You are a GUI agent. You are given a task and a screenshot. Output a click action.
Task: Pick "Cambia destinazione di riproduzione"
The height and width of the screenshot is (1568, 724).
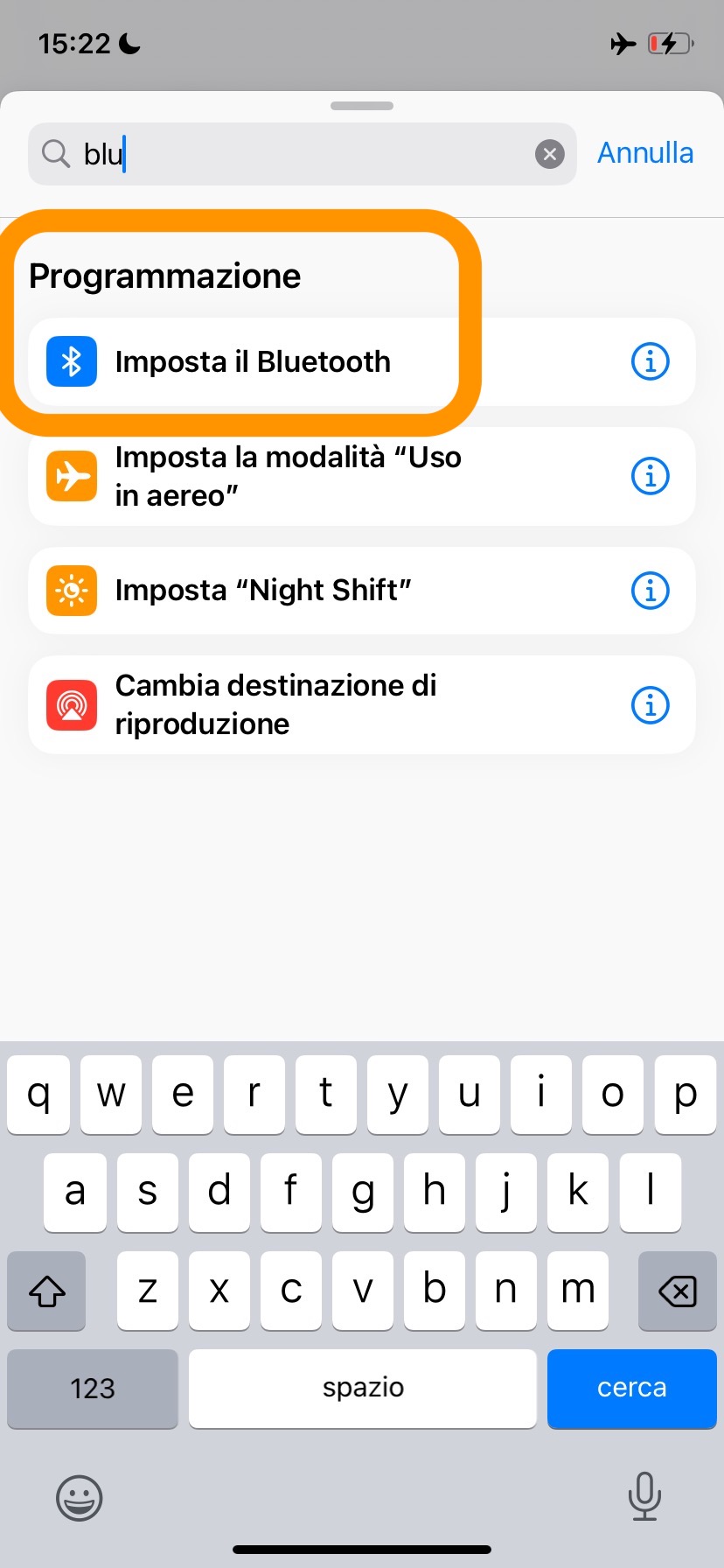pos(275,704)
